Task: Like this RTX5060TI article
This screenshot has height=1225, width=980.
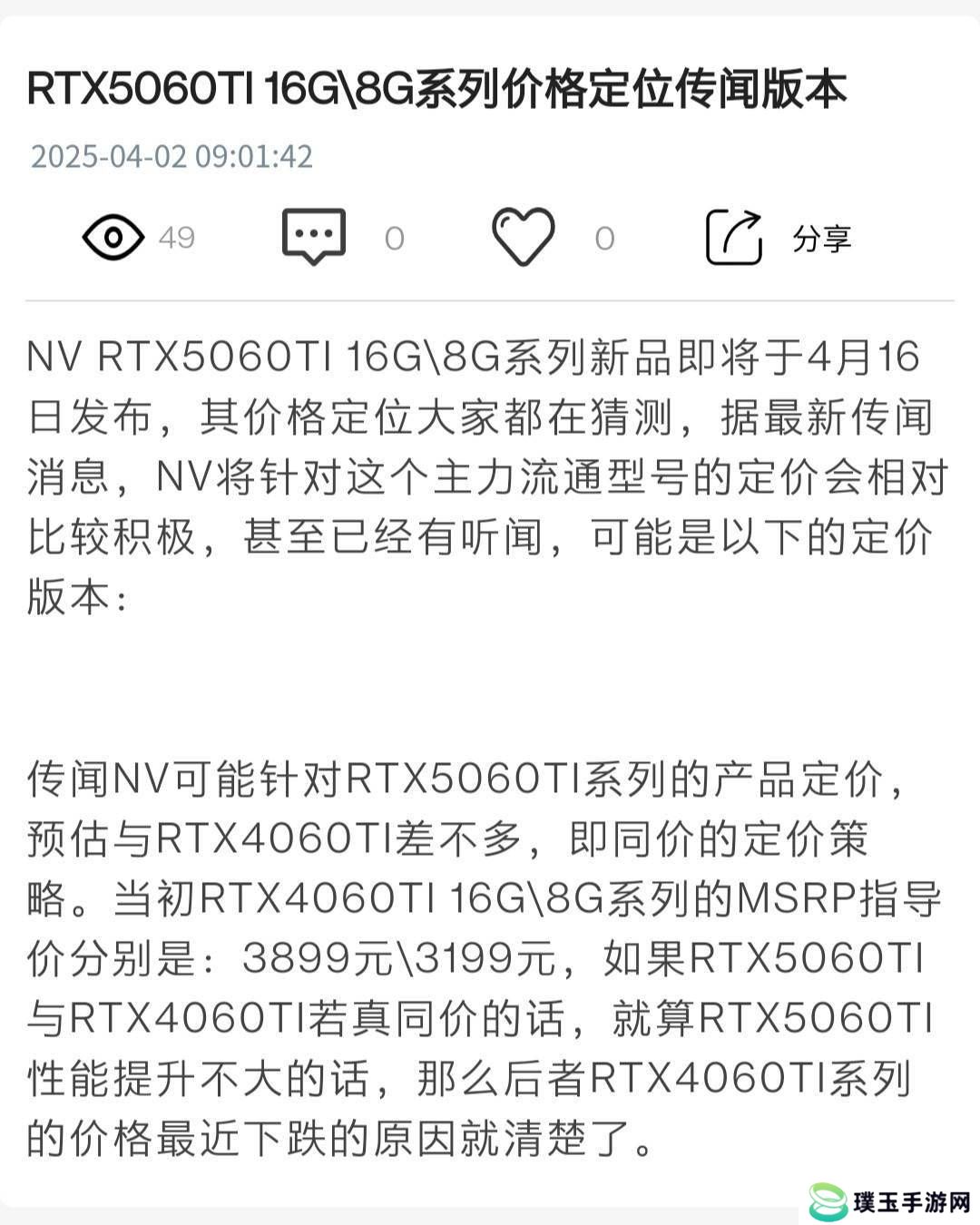Action: click(523, 236)
